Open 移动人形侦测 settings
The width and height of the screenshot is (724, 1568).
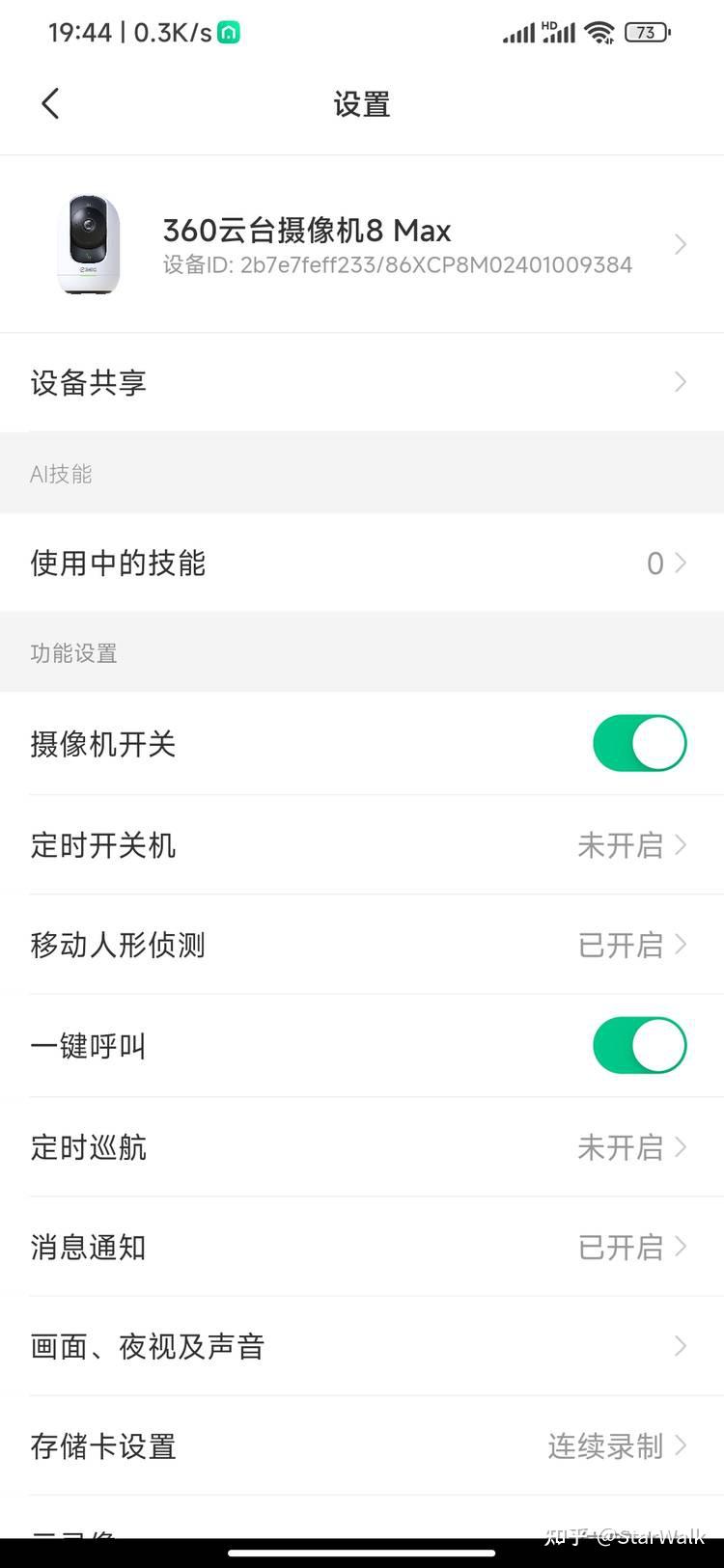[362, 945]
